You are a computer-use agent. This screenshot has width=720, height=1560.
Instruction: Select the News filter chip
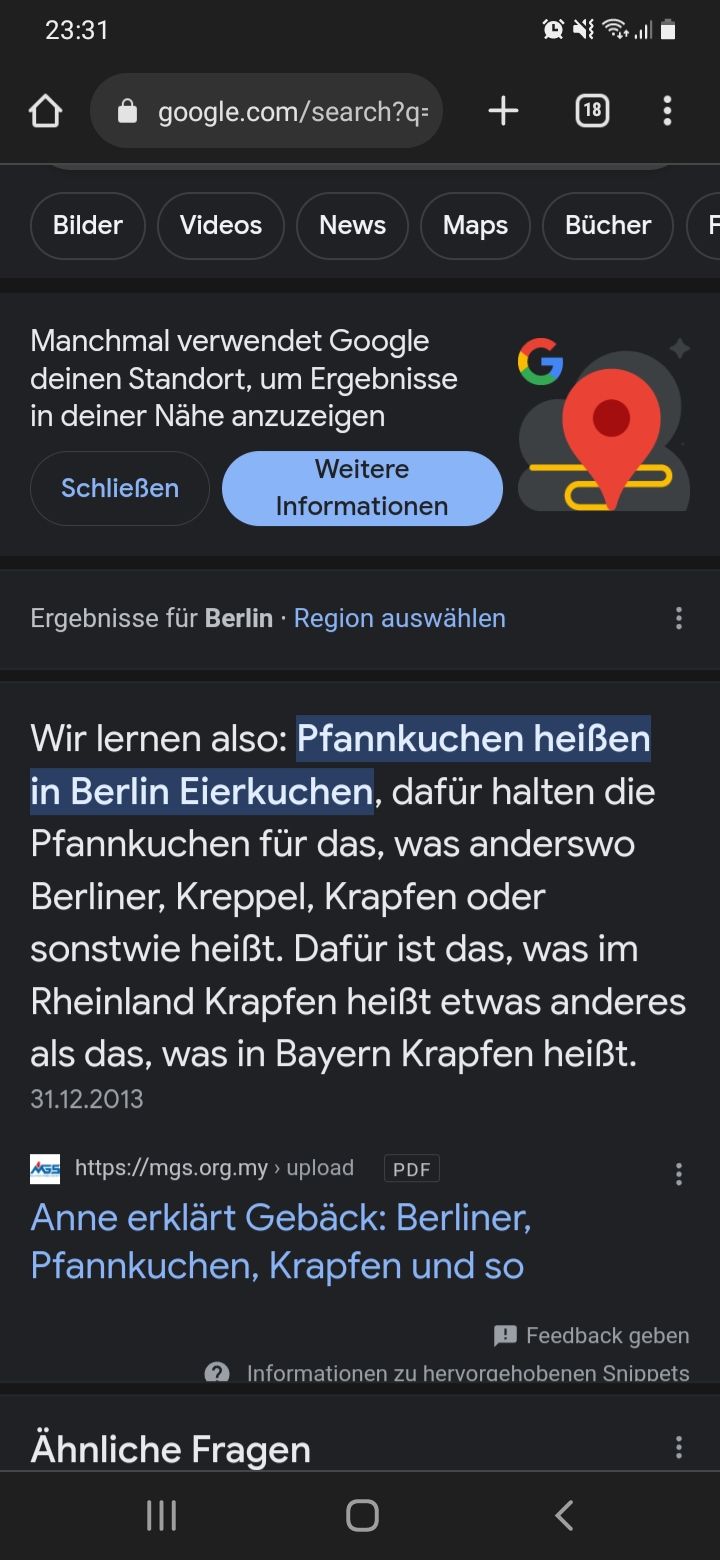tap(352, 226)
